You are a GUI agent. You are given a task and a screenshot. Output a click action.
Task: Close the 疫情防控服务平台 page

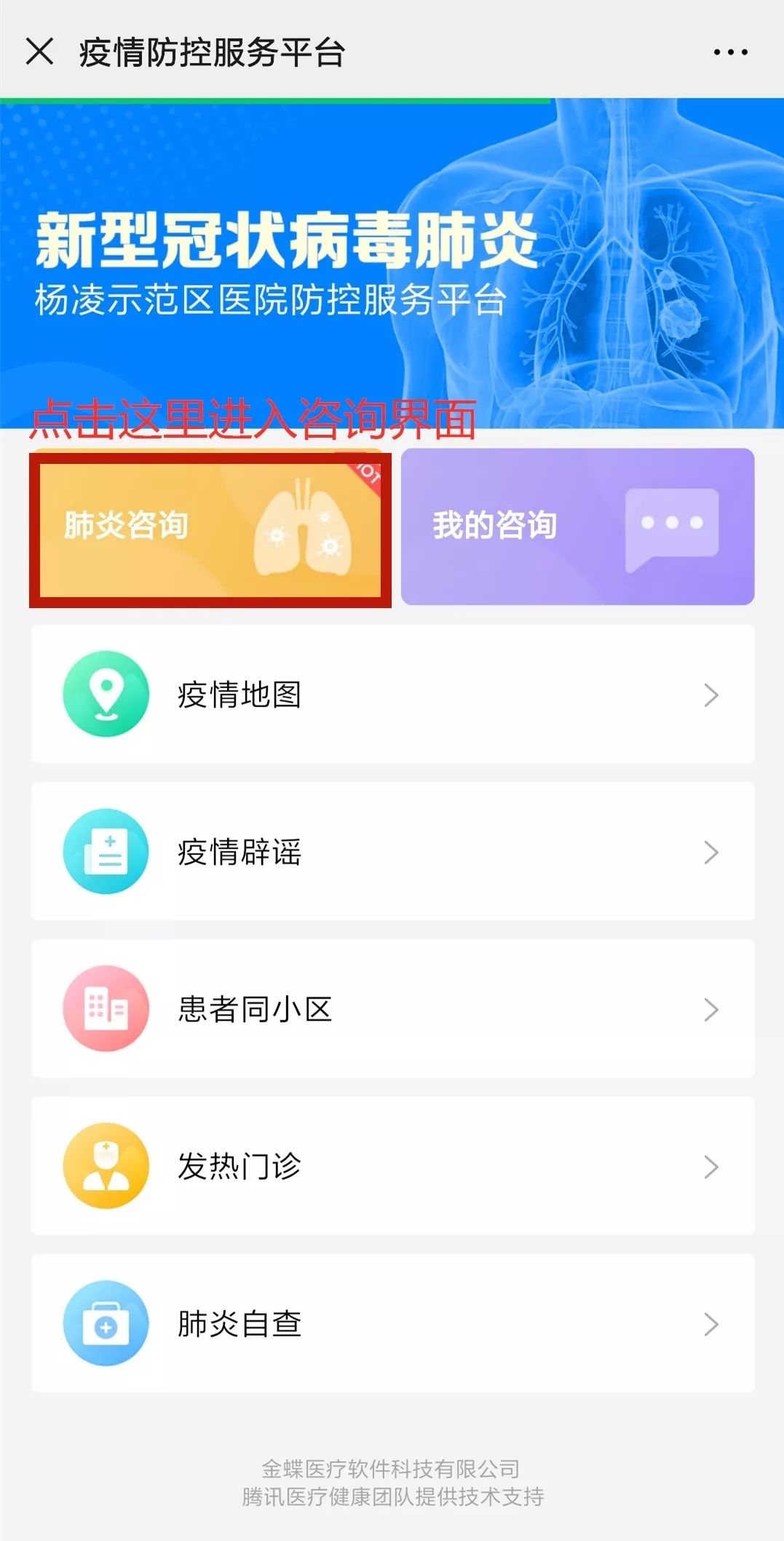pos(39,52)
